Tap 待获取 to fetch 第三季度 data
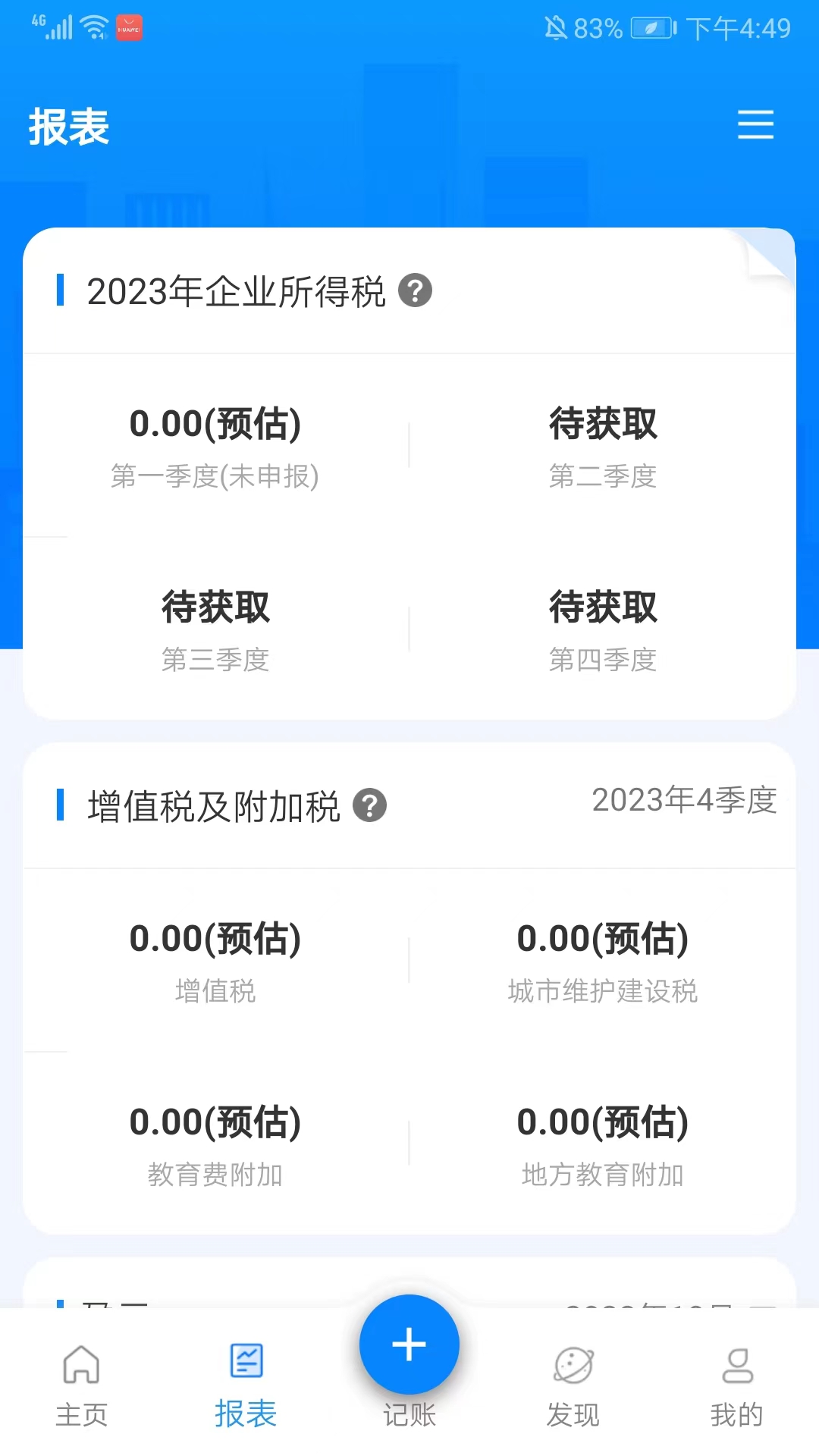 [x=216, y=607]
